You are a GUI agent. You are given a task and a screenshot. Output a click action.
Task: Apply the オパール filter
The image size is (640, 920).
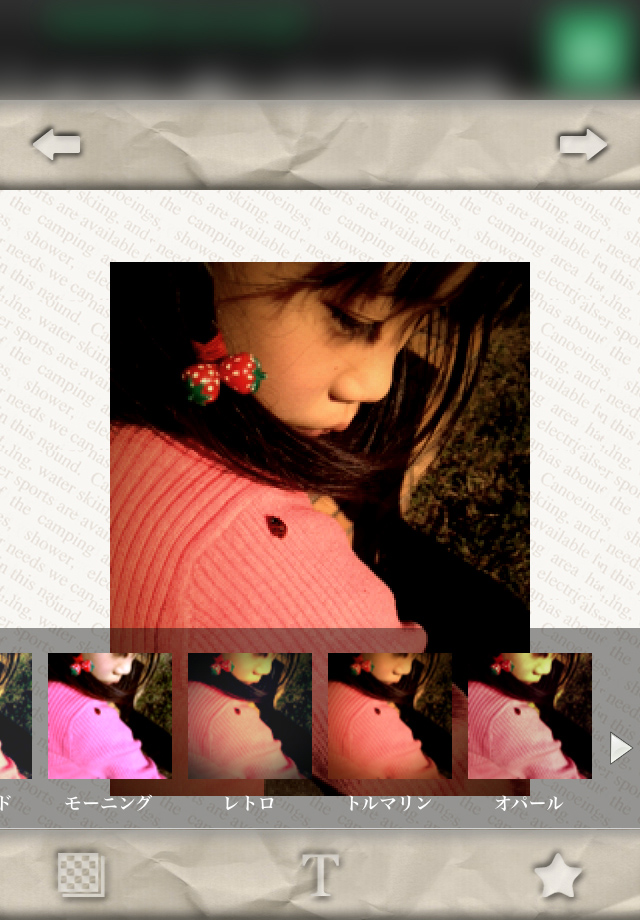tap(529, 716)
